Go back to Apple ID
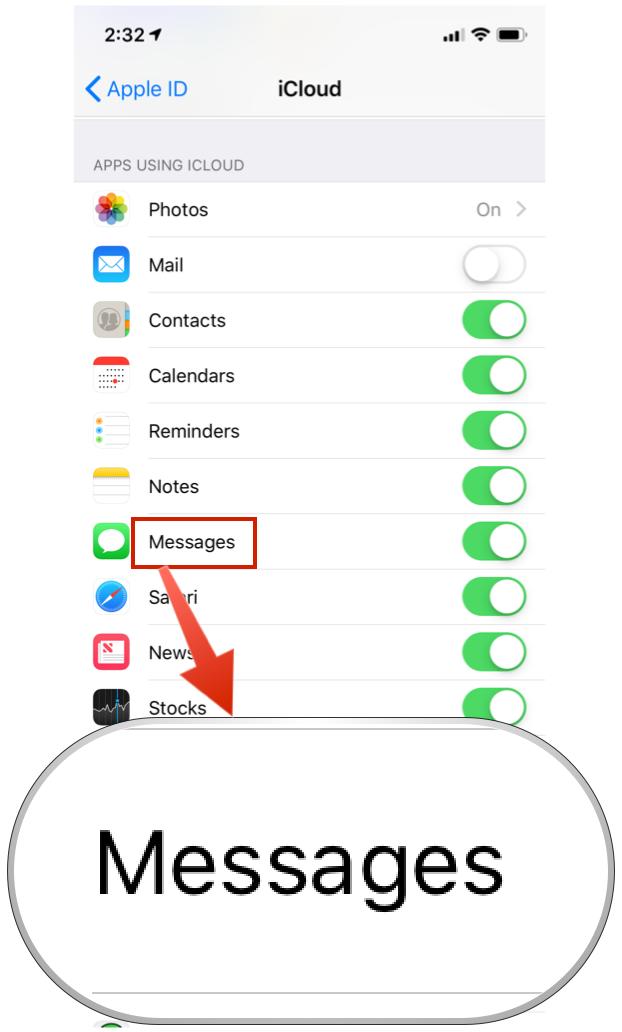 point(136,89)
